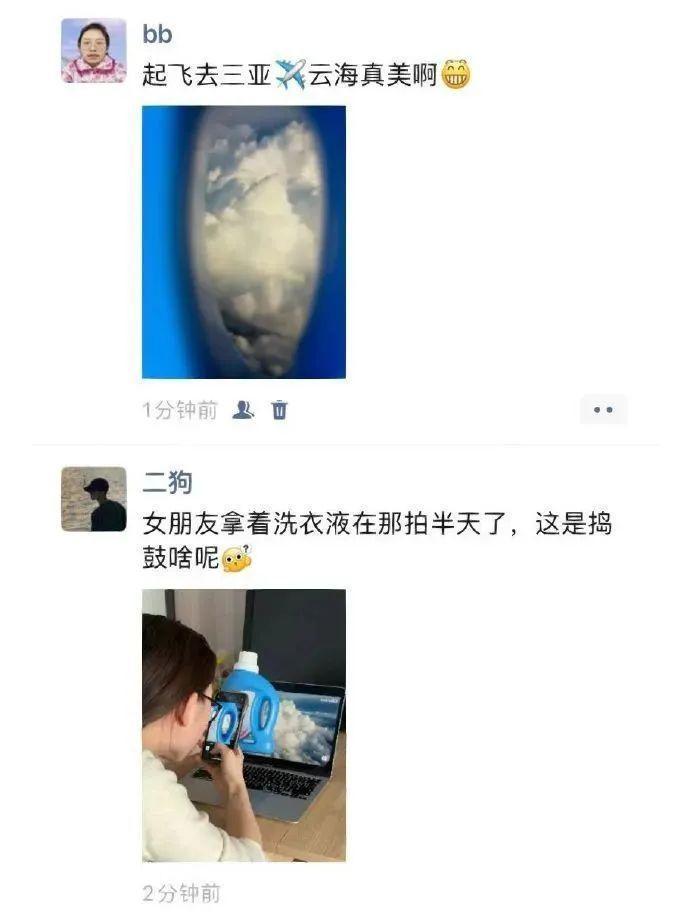Open bb's name link
The image size is (690, 920).
(158, 35)
